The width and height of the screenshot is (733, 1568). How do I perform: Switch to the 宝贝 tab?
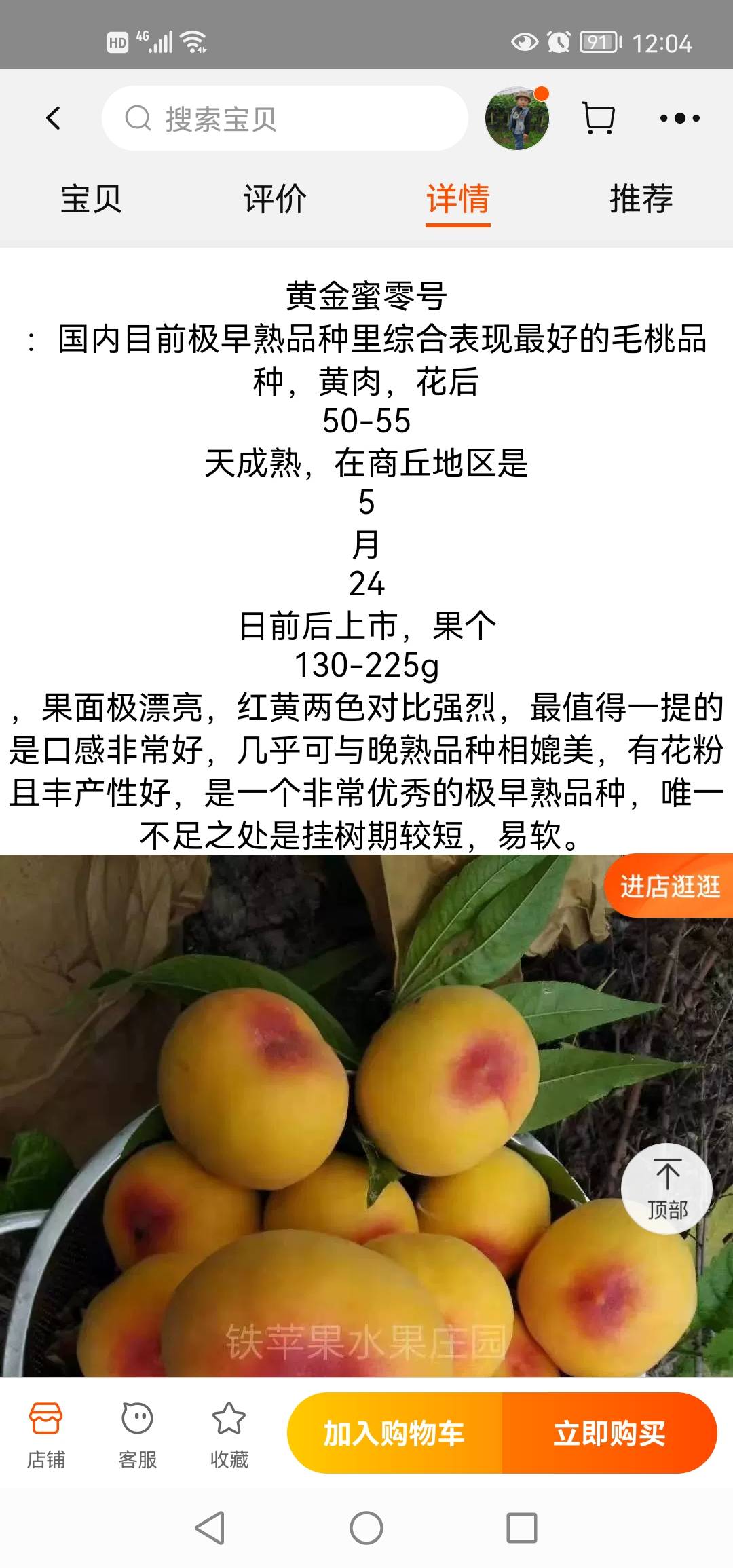[91, 199]
